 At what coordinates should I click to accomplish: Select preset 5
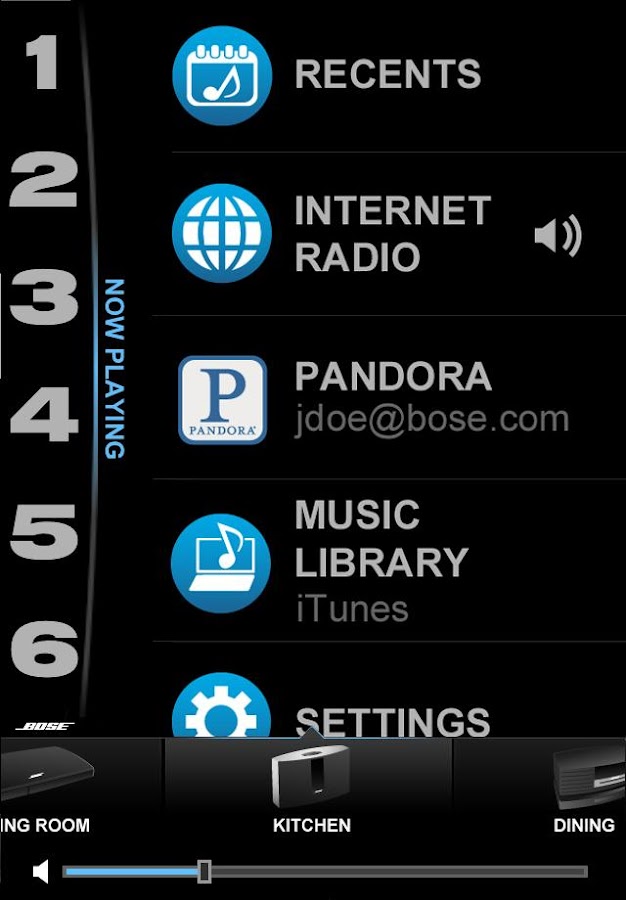pos(44,531)
